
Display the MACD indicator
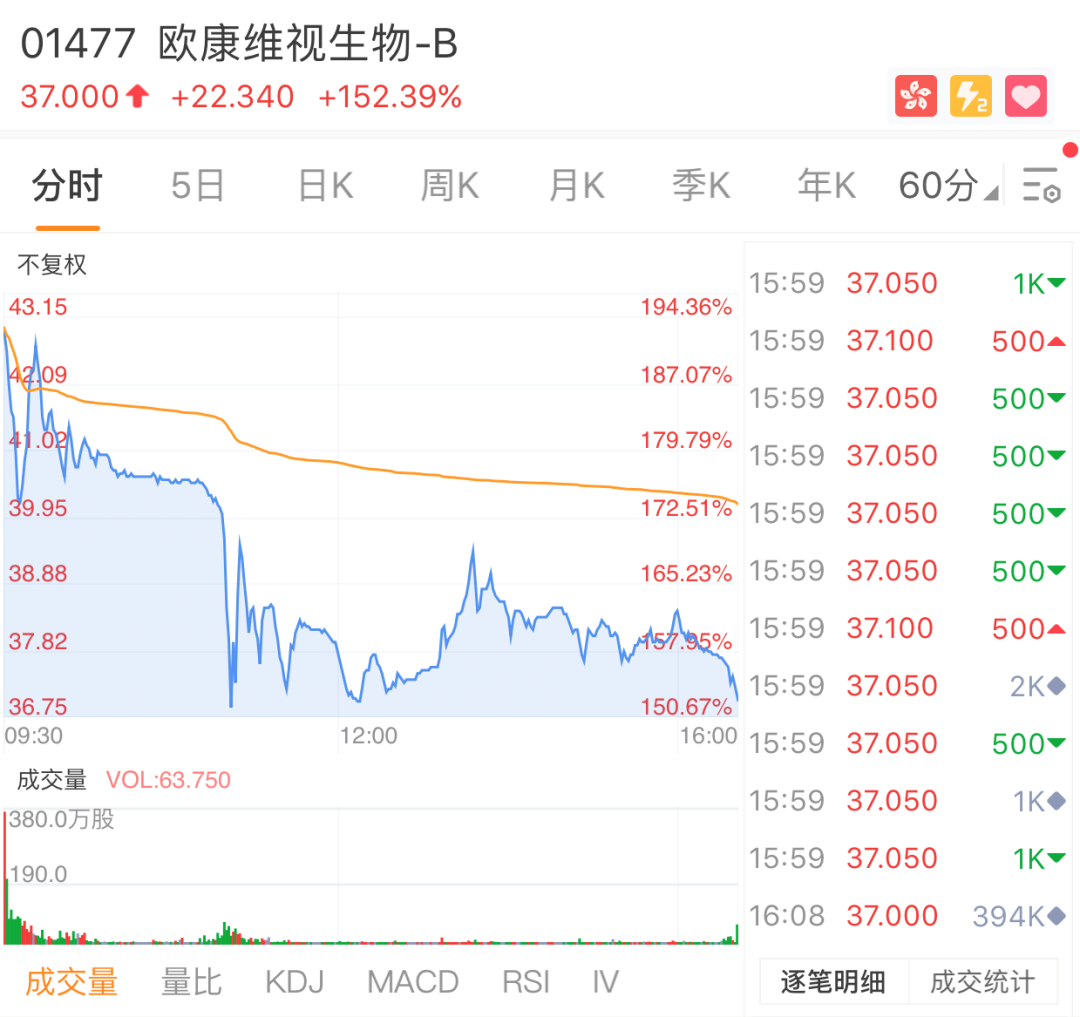(412, 982)
